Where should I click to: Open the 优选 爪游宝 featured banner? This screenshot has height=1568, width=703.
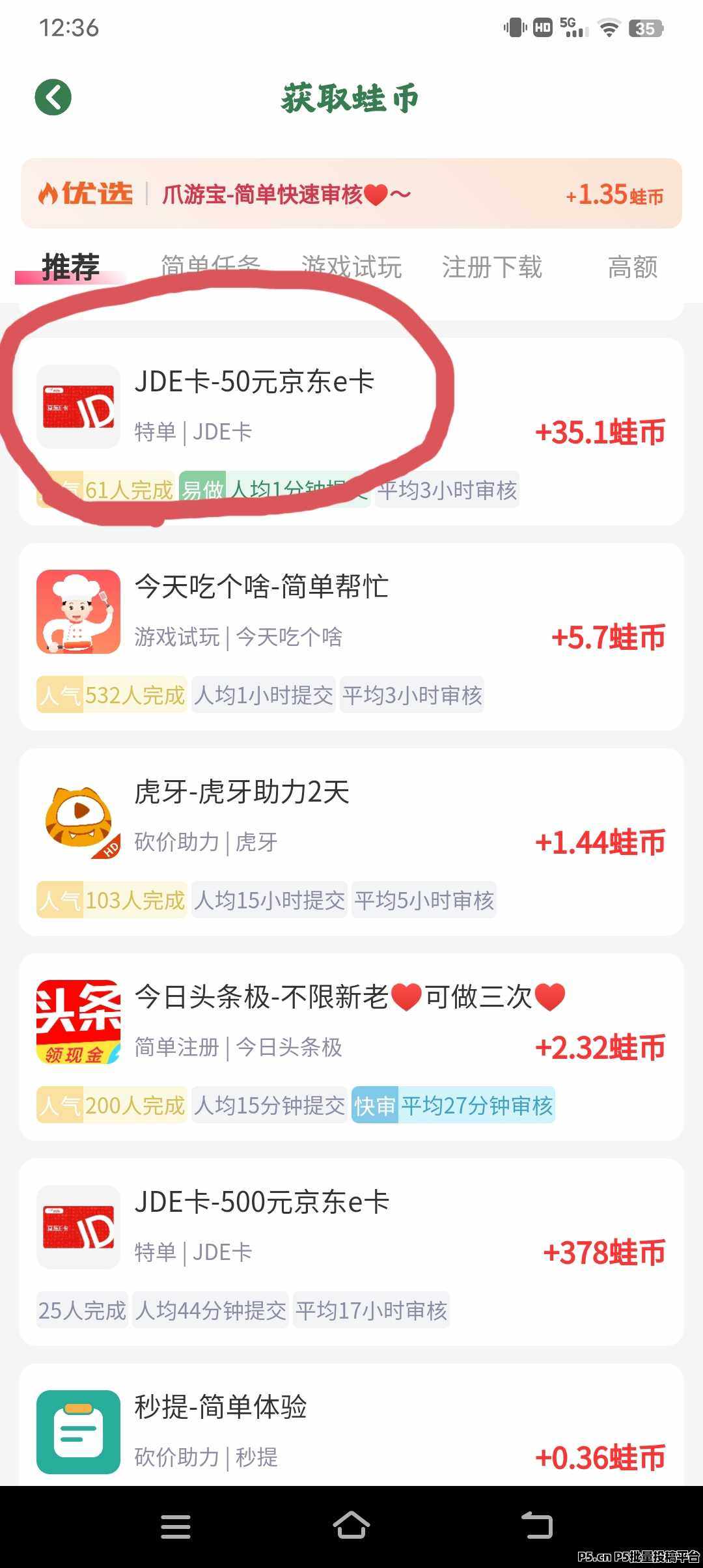[351, 194]
